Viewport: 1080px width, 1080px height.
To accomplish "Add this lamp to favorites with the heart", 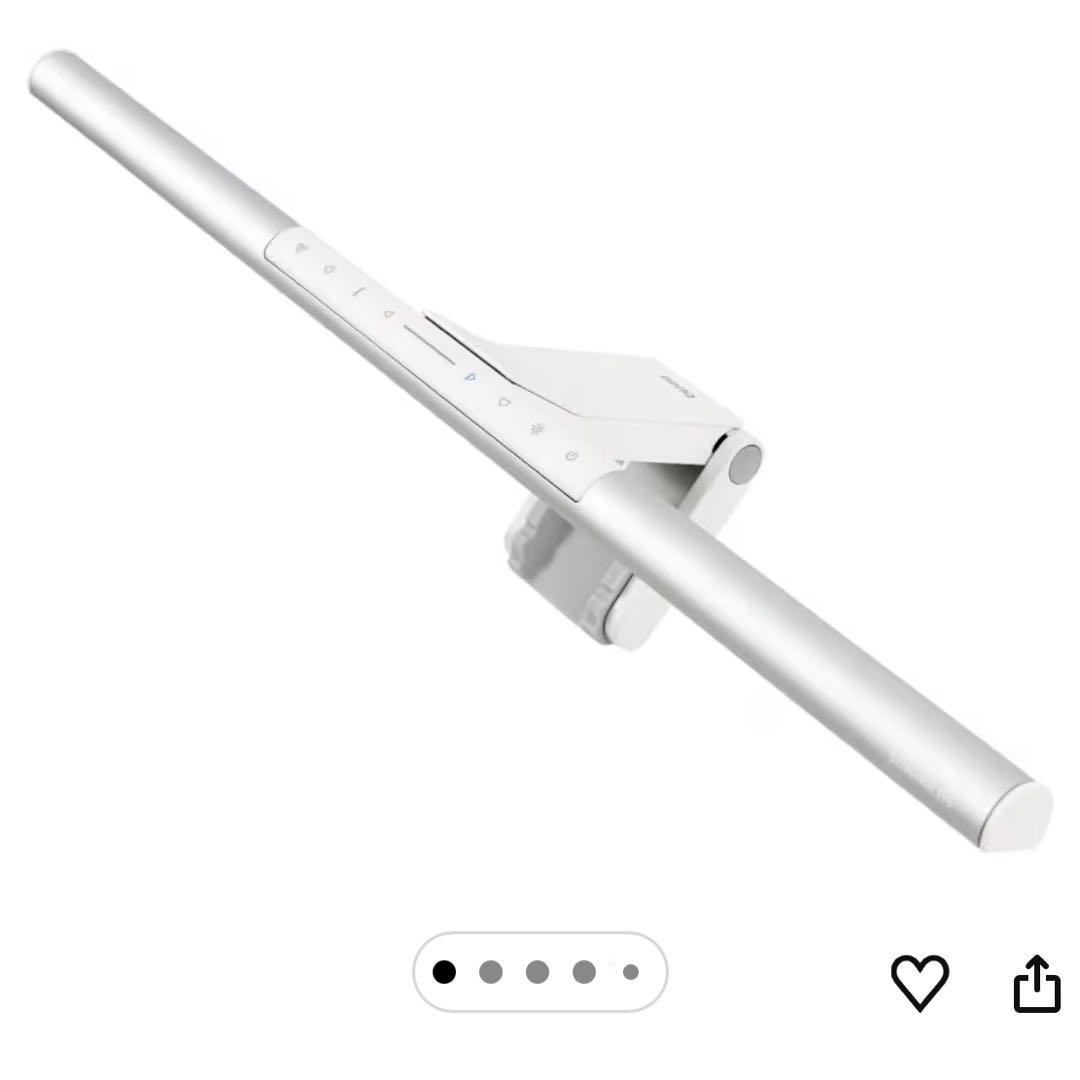I will click(x=919, y=981).
